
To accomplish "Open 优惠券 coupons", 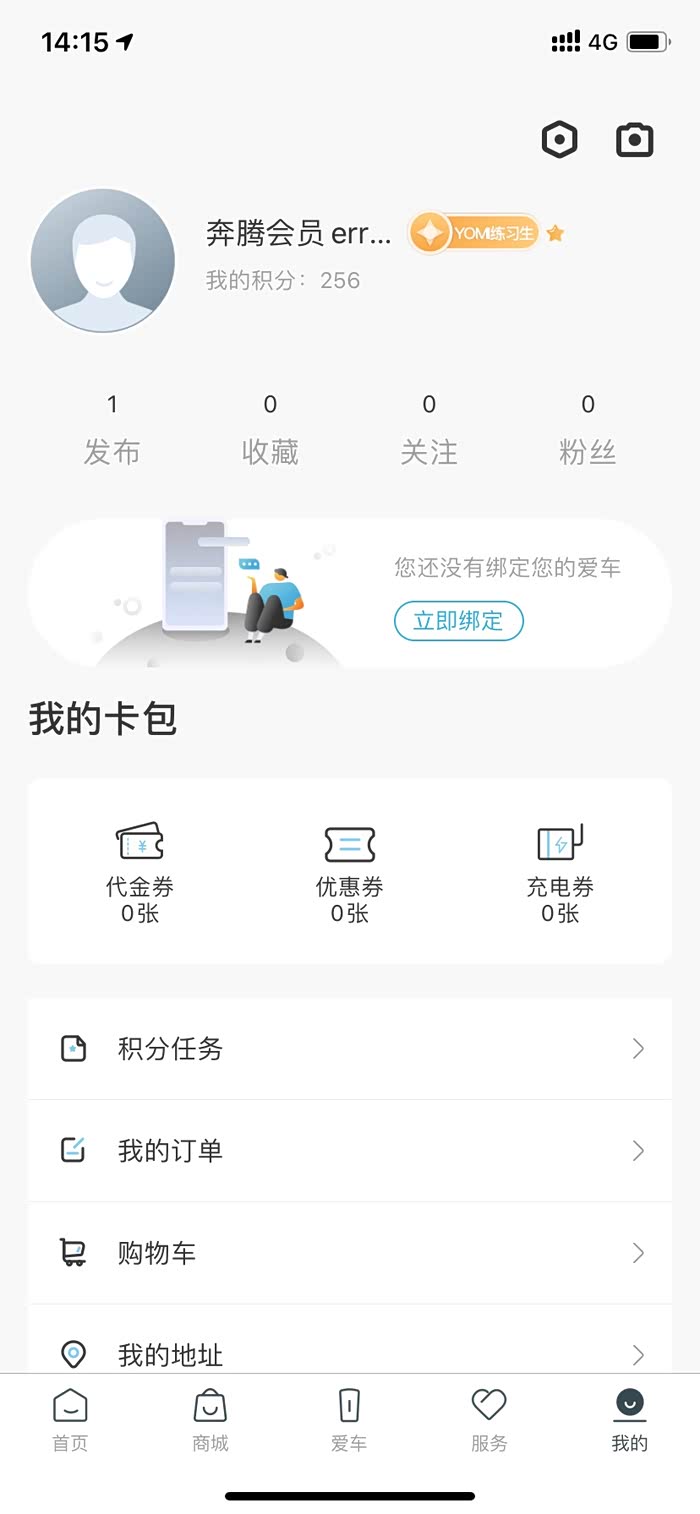I will [349, 872].
